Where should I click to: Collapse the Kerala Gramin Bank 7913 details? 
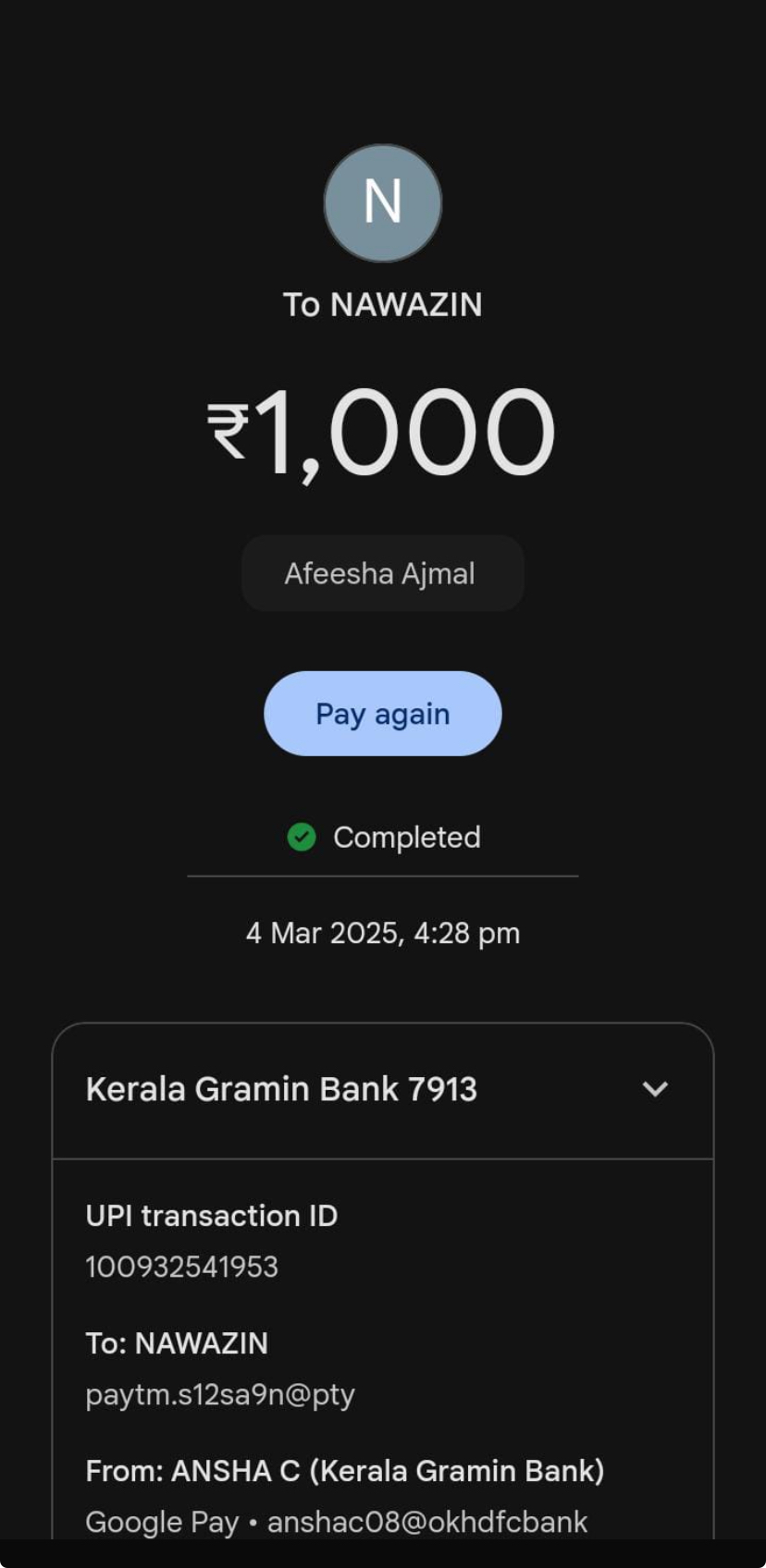(x=654, y=1089)
